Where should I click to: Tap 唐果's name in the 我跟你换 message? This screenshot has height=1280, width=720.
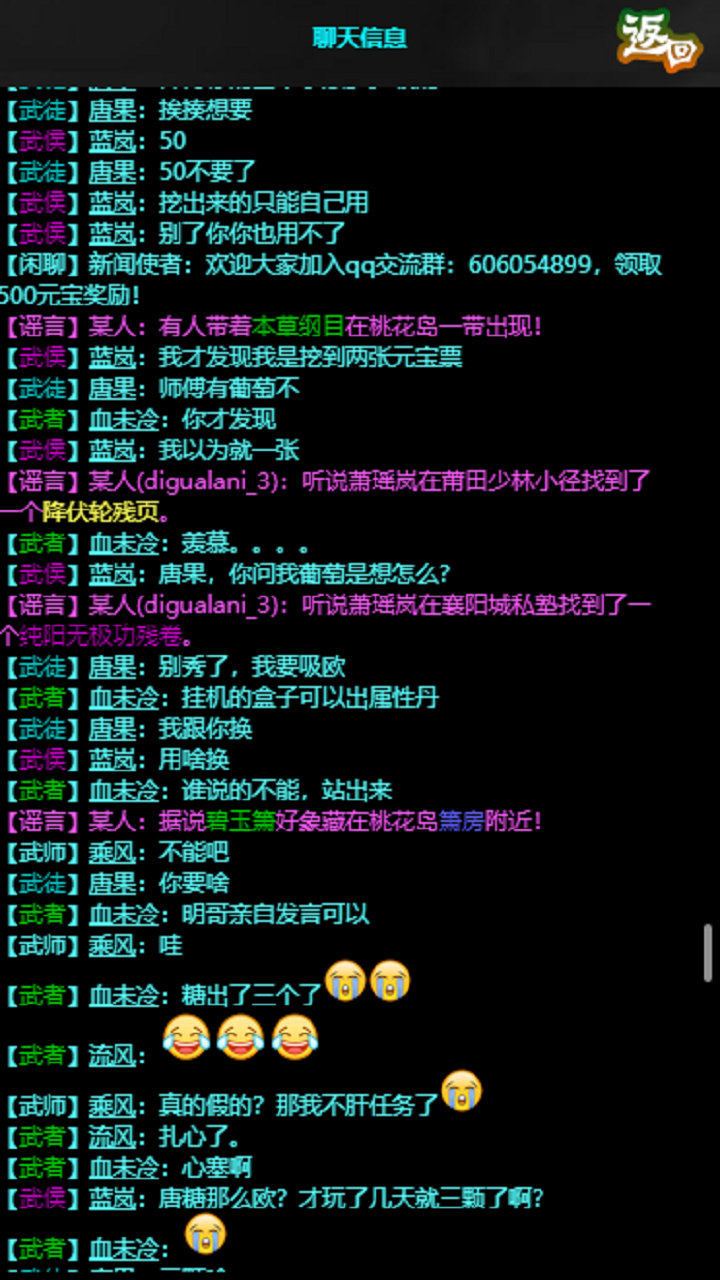pyautogui.click(x=111, y=729)
